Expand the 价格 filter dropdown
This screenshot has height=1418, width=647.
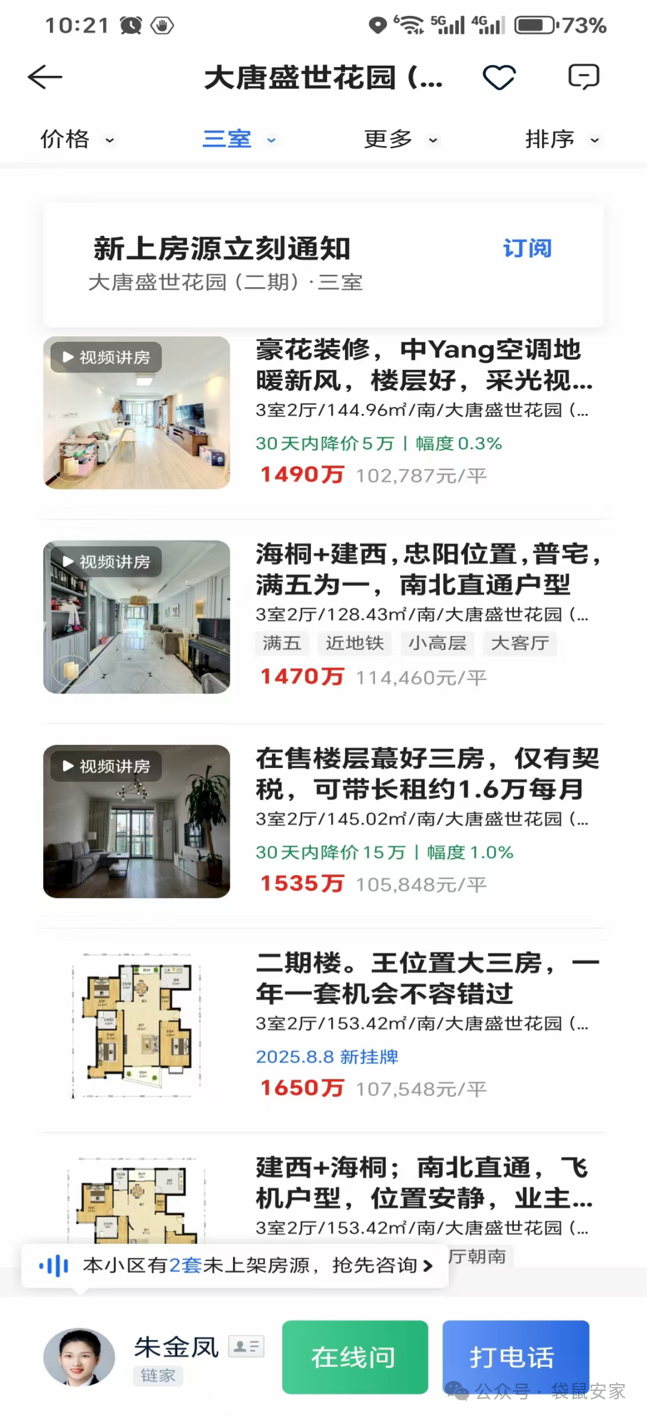click(x=77, y=140)
